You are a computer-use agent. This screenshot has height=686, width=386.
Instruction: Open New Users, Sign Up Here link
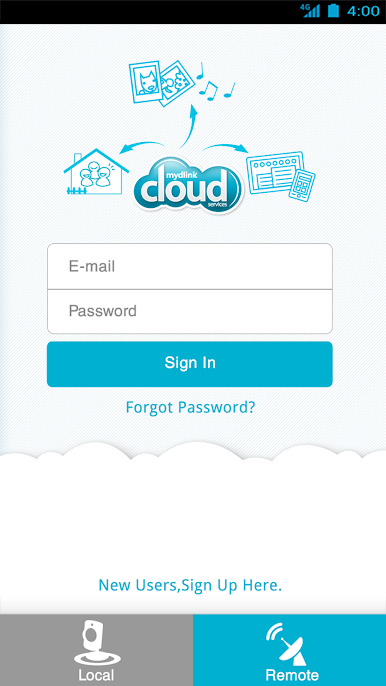coord(190,585)
